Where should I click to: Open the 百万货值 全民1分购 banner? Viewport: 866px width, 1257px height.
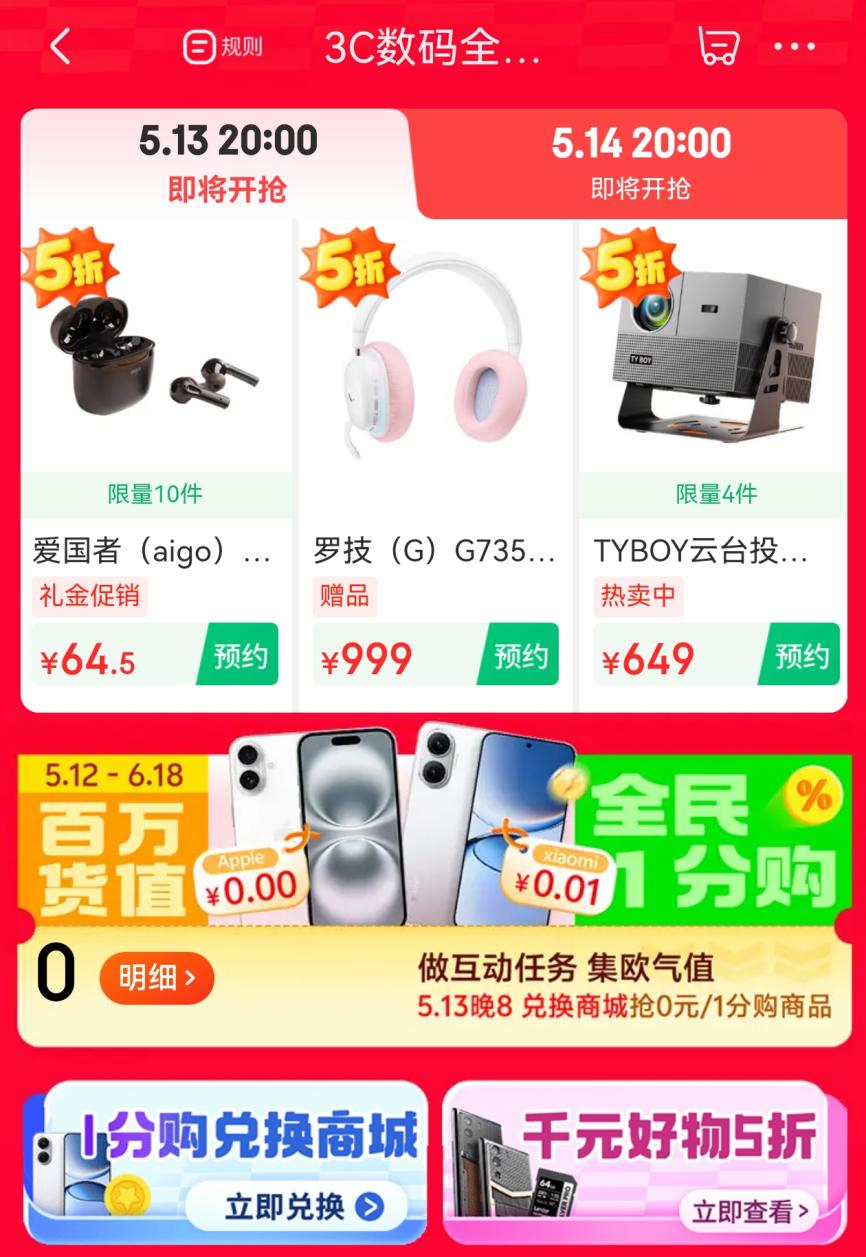click(434, 840)
